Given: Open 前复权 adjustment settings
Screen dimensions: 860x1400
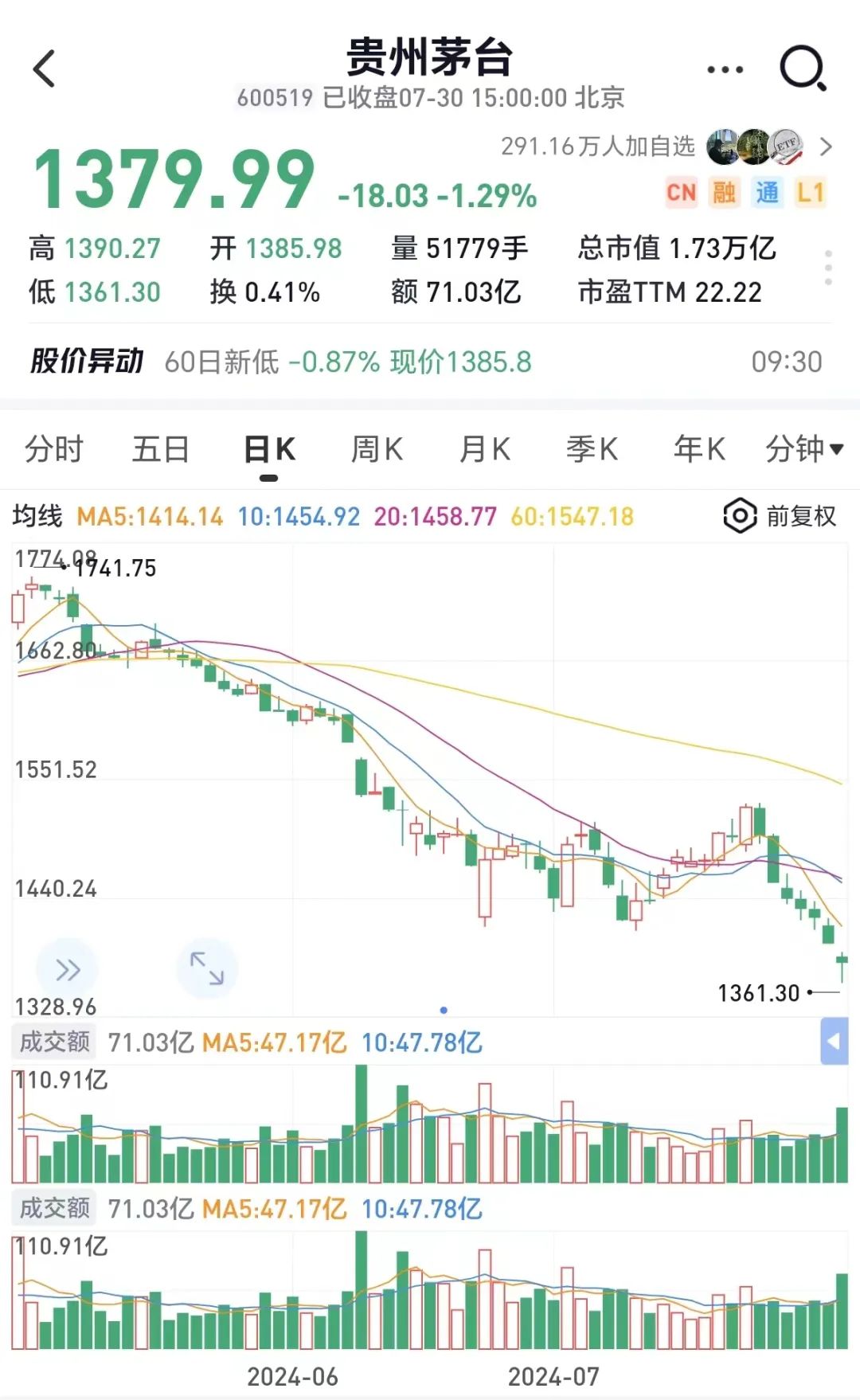Looking at the screenshot, I should pos(780,516).
